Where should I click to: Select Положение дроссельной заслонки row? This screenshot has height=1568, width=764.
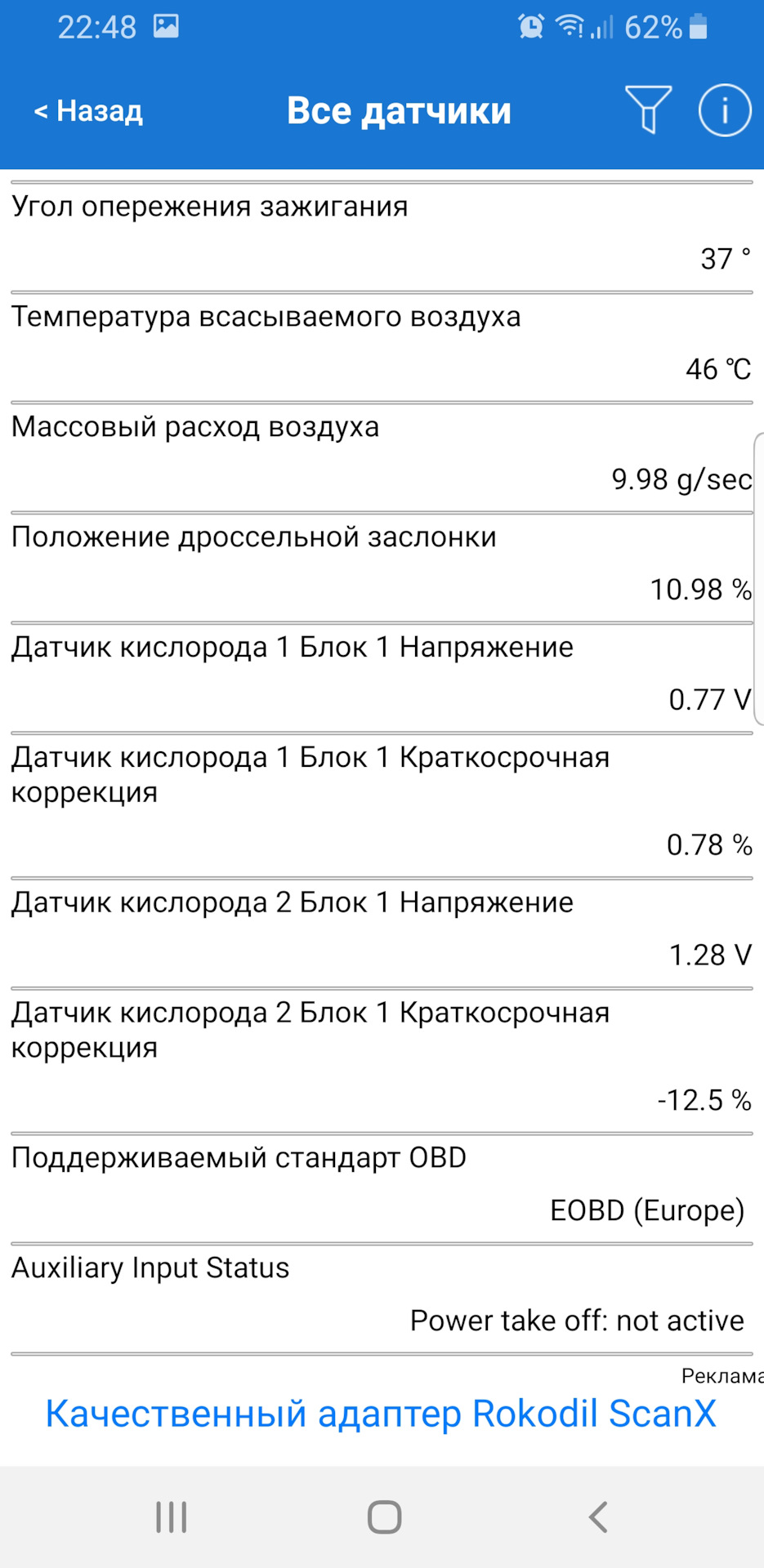pyautogui.click(x=381, y=564)
